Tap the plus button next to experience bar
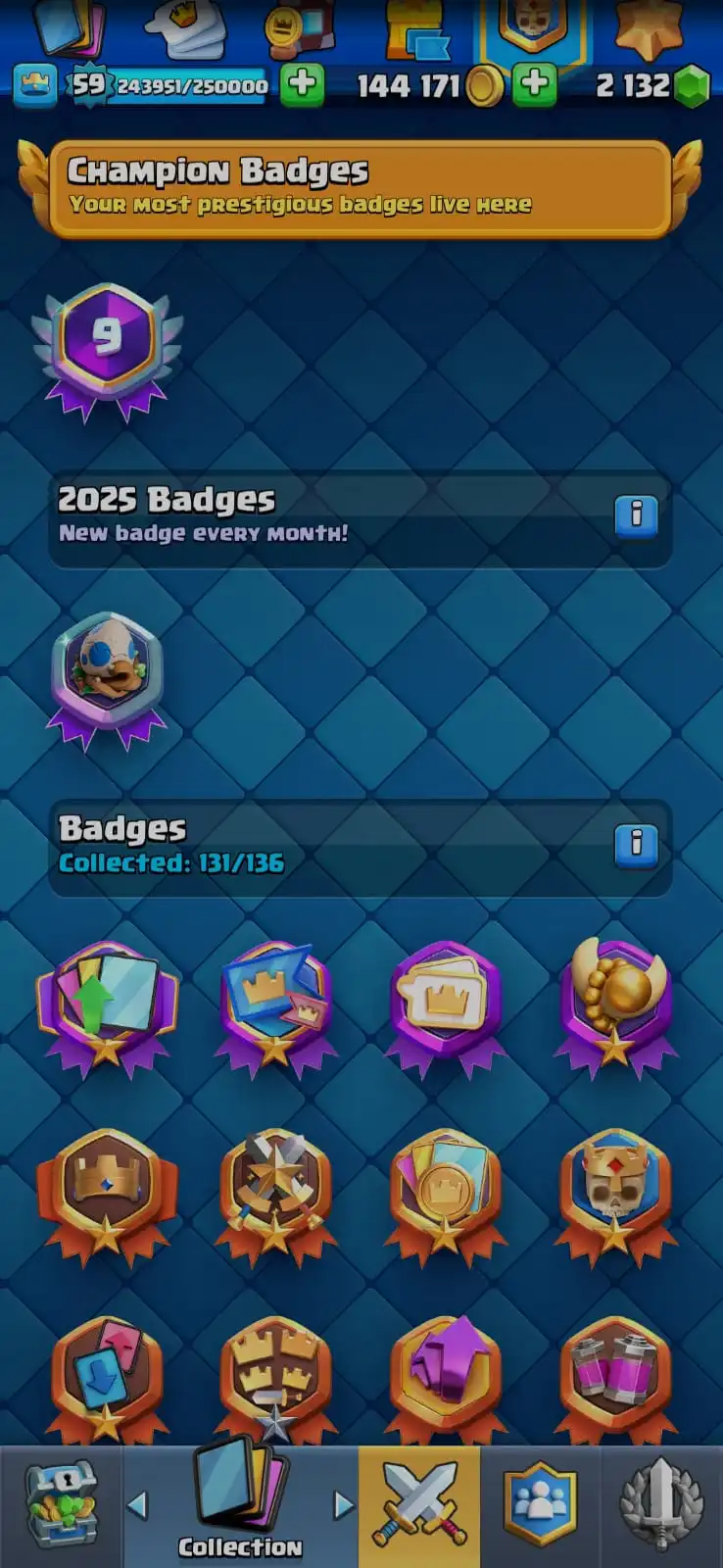 (302, 85)
